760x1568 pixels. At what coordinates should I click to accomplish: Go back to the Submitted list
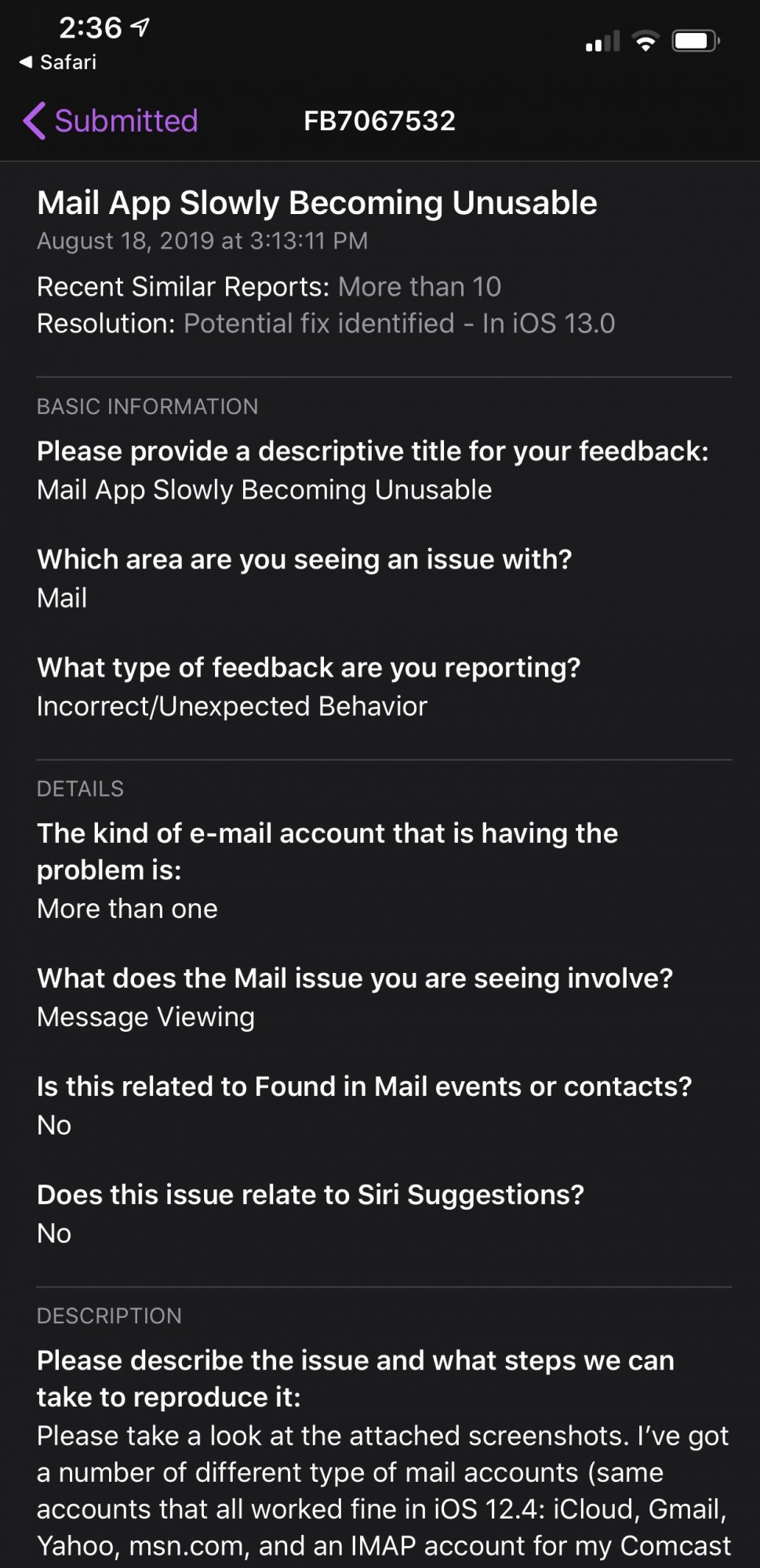click(x=111, y=121)
